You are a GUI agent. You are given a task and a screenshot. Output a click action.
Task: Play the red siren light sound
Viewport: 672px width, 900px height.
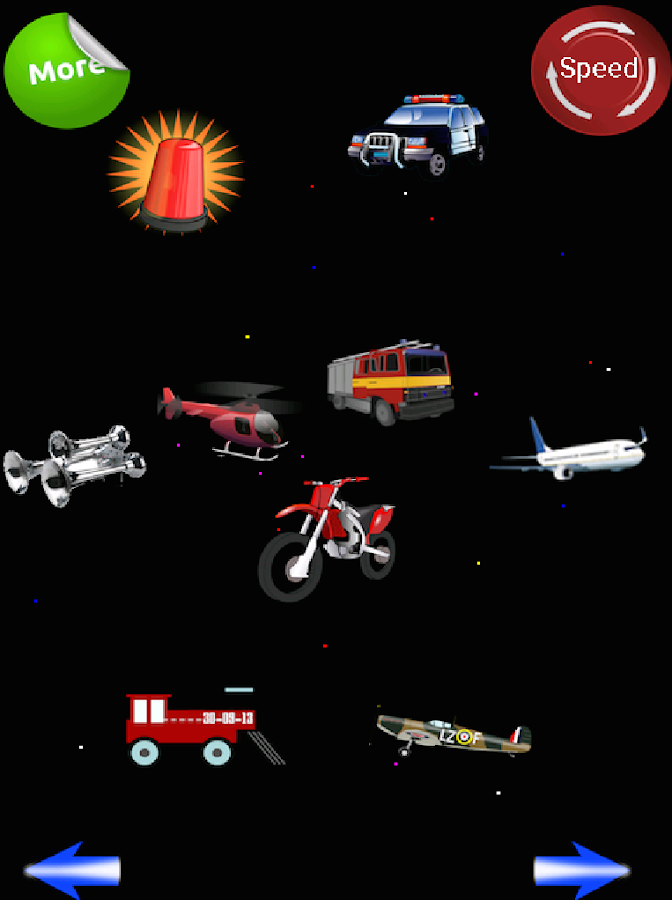[x=175, y=175]
